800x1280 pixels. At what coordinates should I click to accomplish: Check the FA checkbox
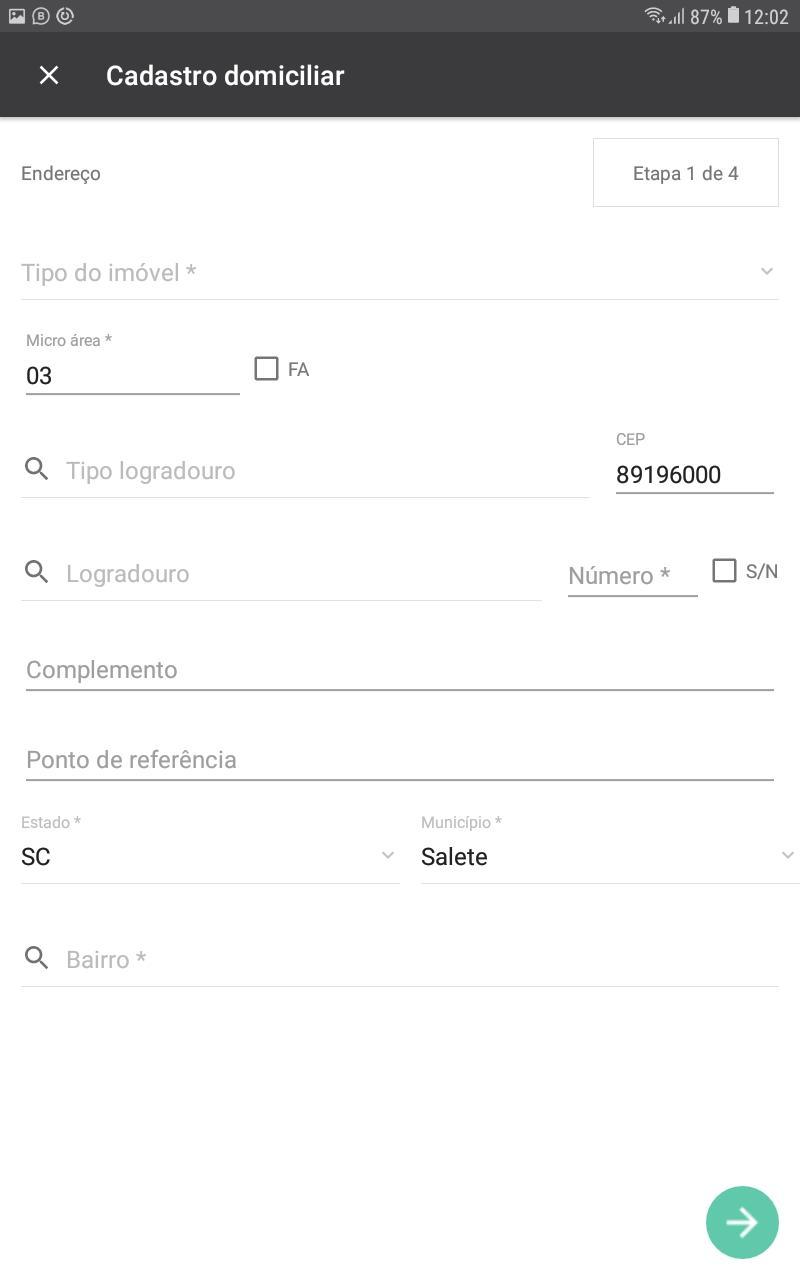tap(266, 369)
